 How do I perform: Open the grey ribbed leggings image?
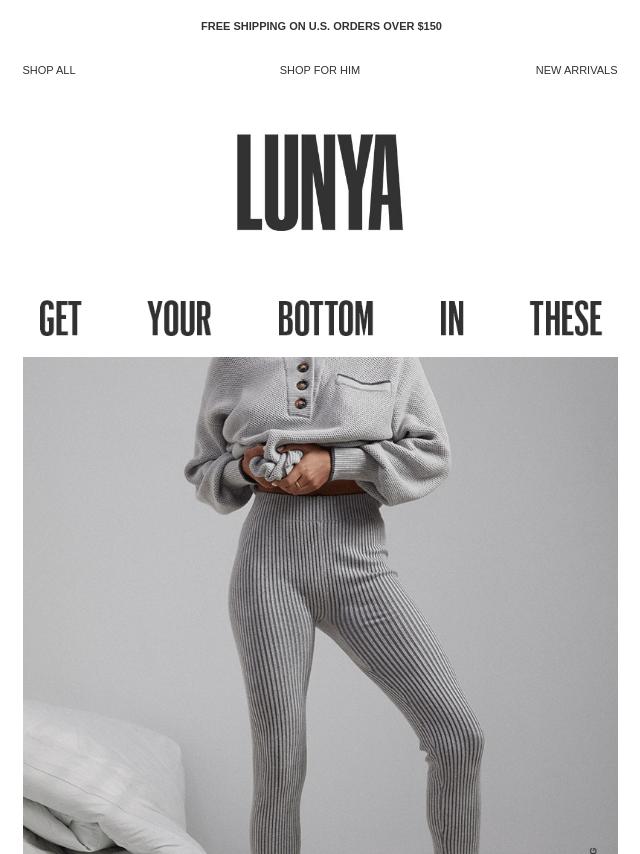click(320, 605)
